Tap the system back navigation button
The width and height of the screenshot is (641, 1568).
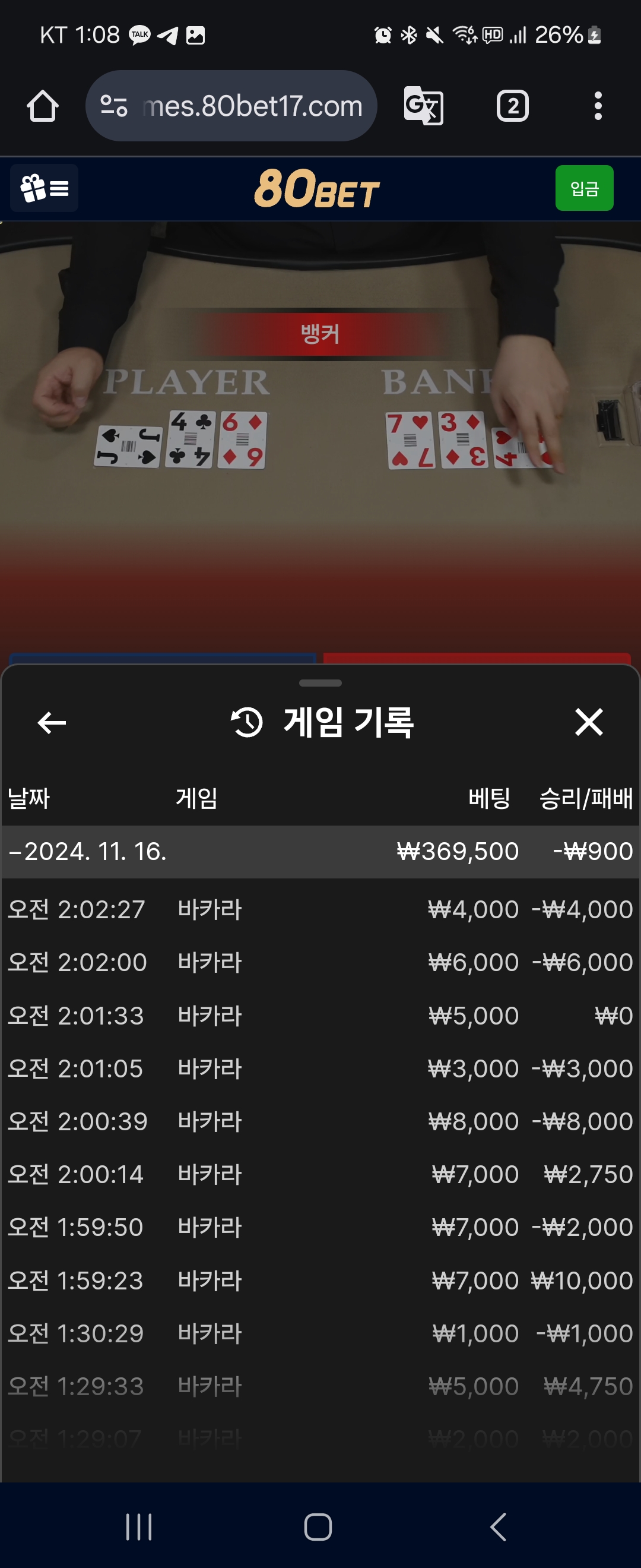(499, 1526)
